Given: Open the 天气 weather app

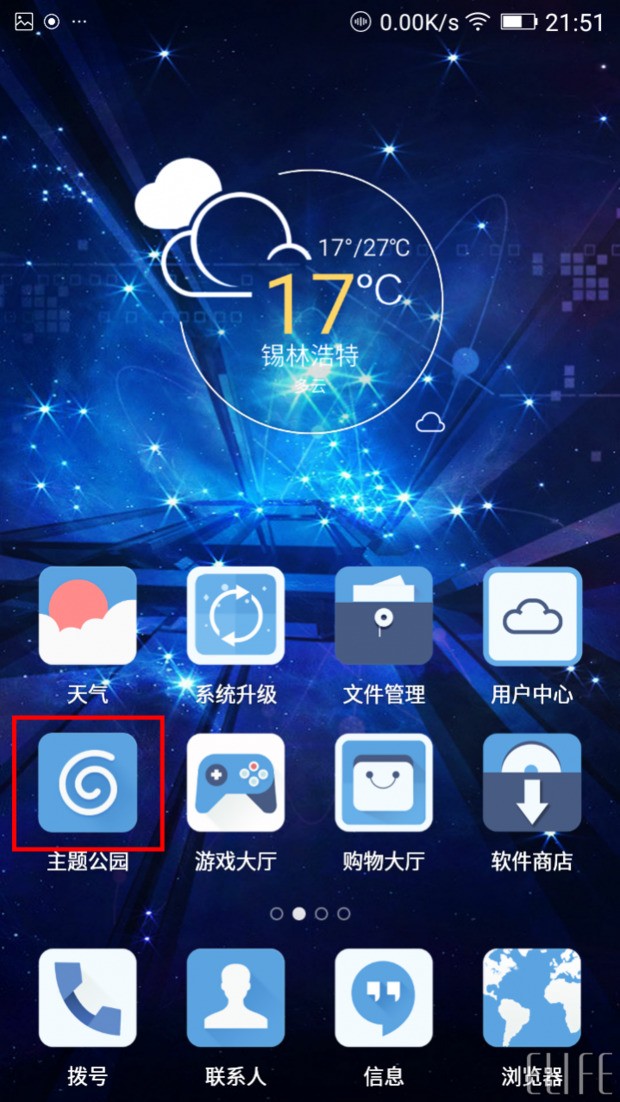Looking at the screenshot, I should pyautogui.click(x=87, y=616).
